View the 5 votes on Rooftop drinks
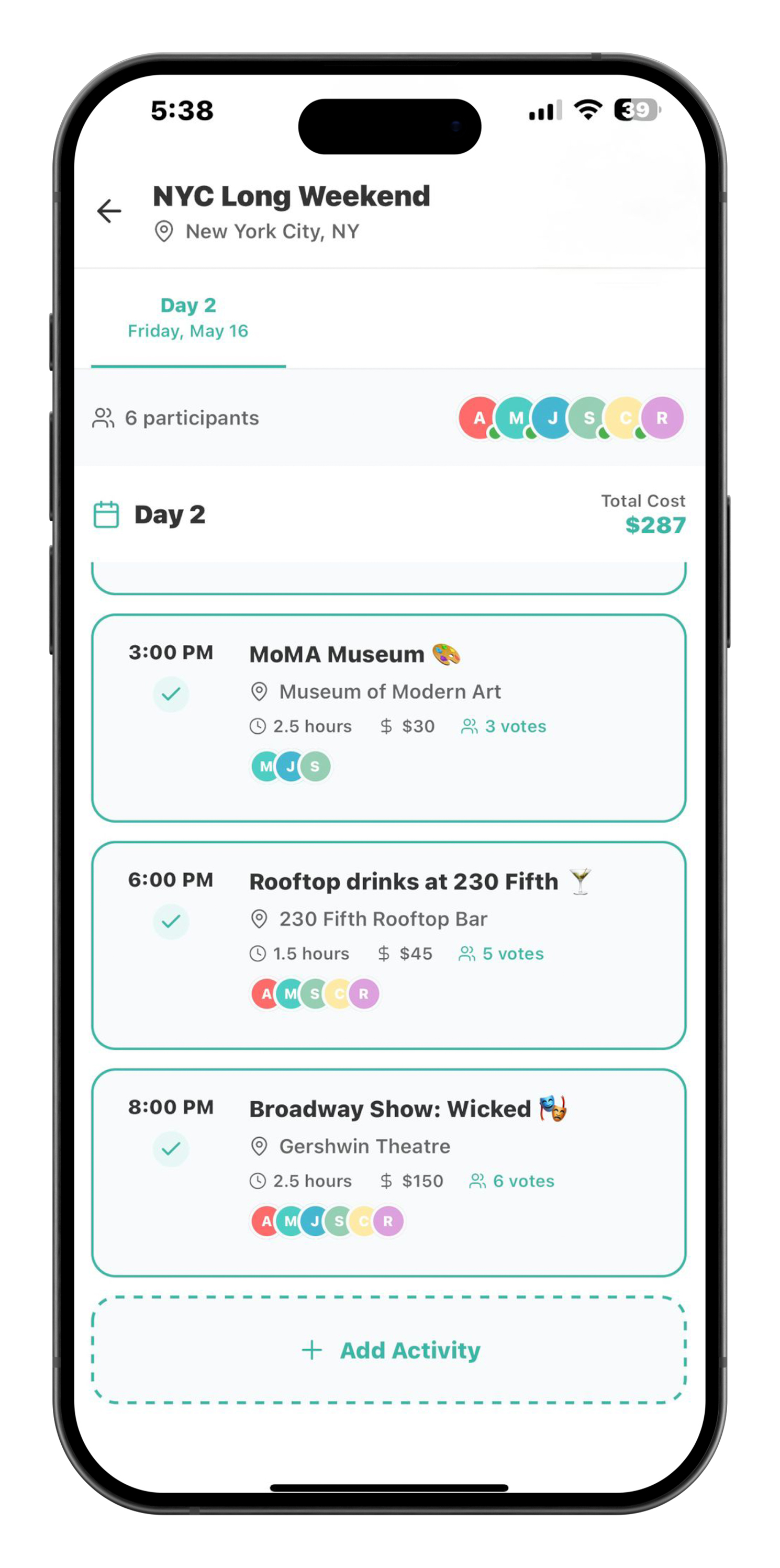 click(x=502, y=953)
